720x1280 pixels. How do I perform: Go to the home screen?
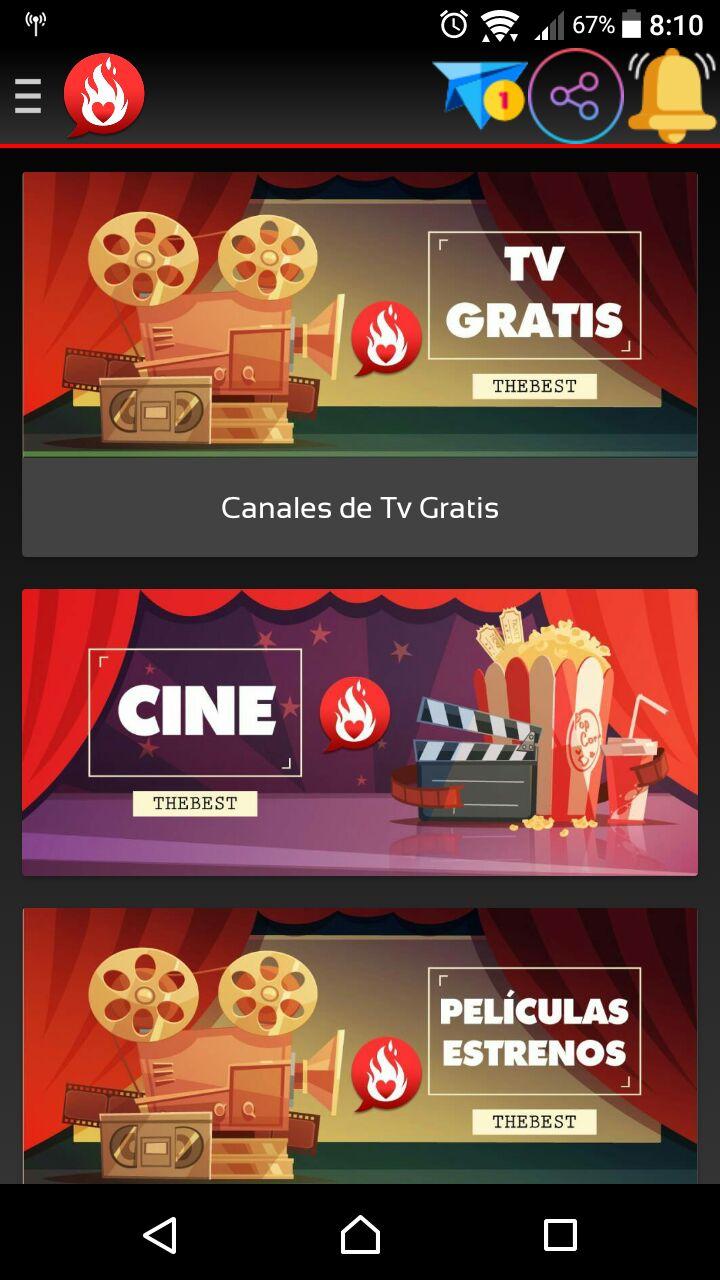point(360,1235)
